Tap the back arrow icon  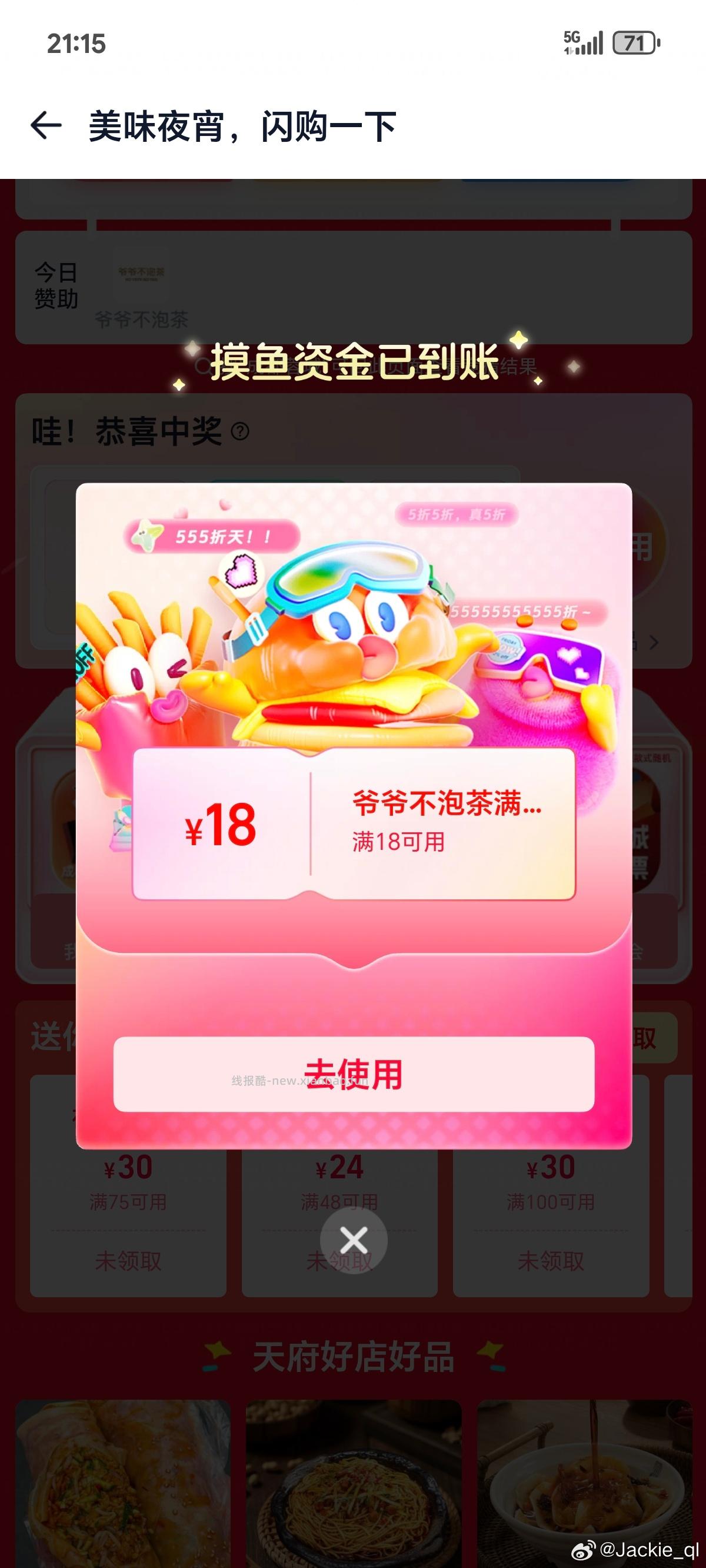point(45,125)
